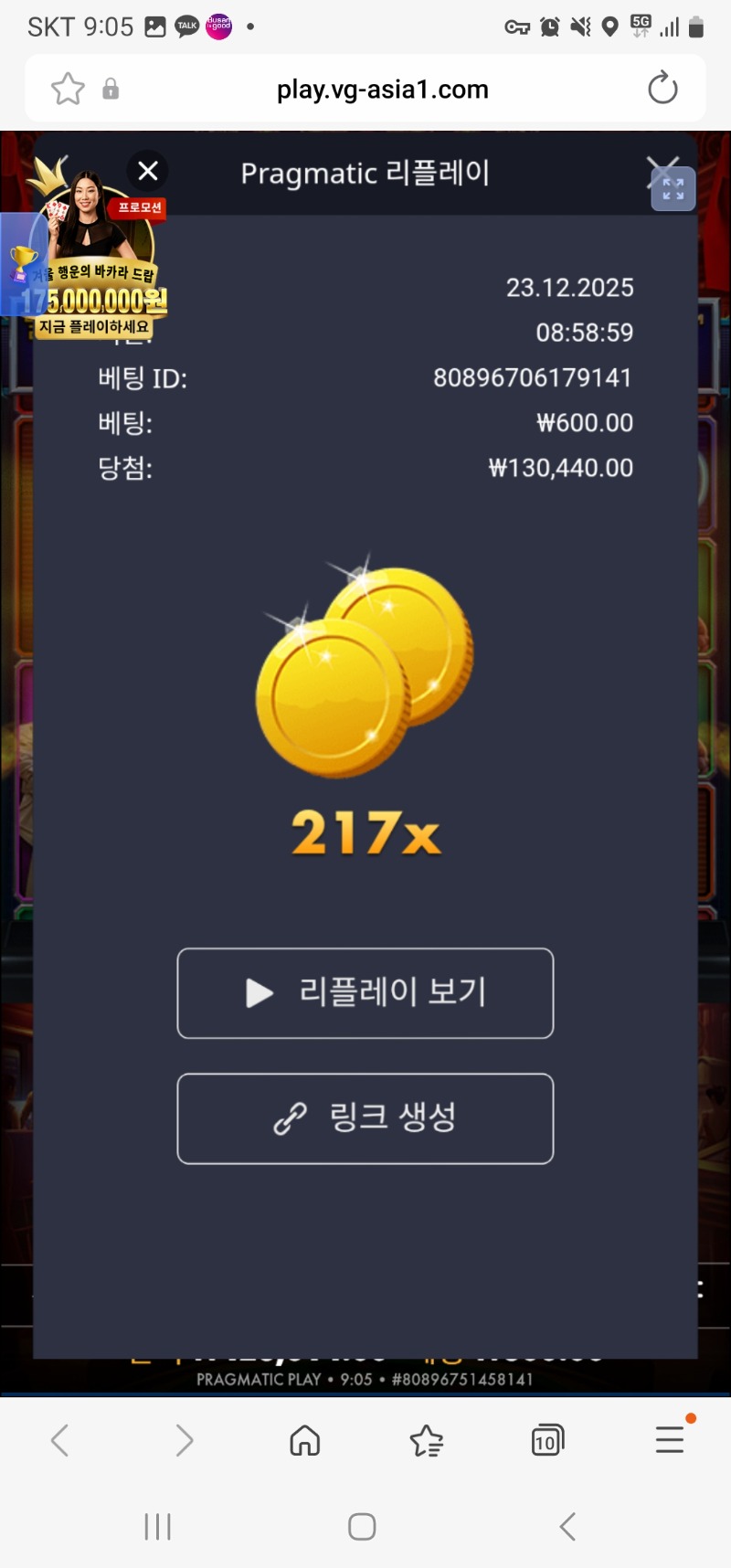Tap the system home button

click(362, 1526)
